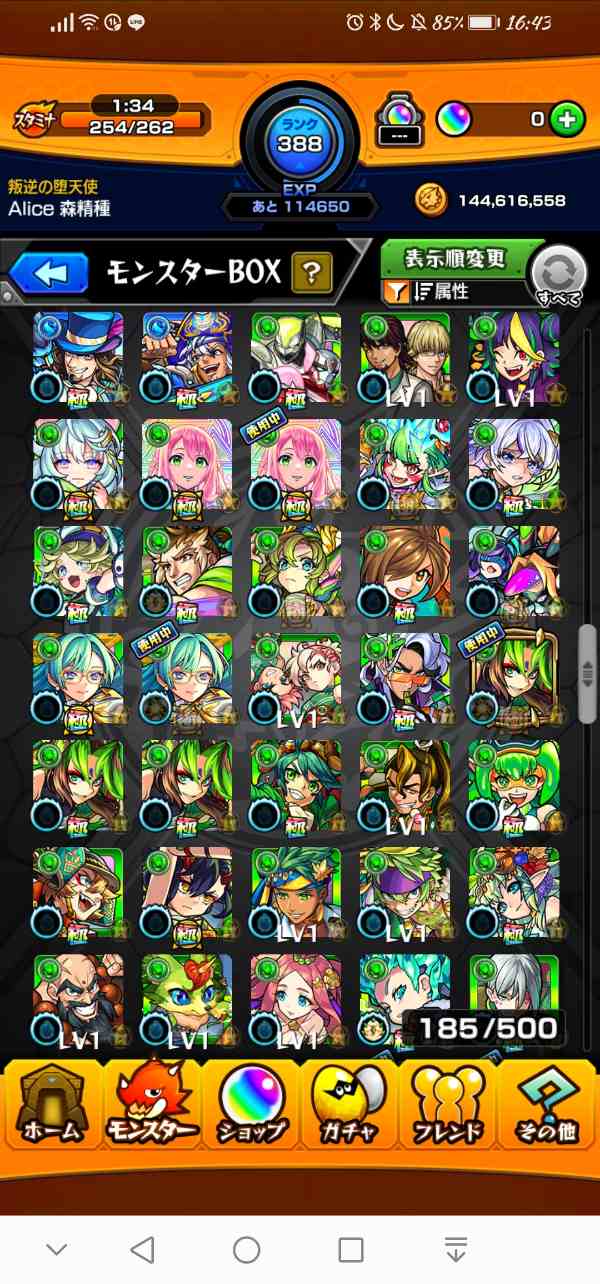The width and height of the screenshot is (600, 1284).
Task: Tap the すべて refresh filter button
Action: (x=558, y=275)
